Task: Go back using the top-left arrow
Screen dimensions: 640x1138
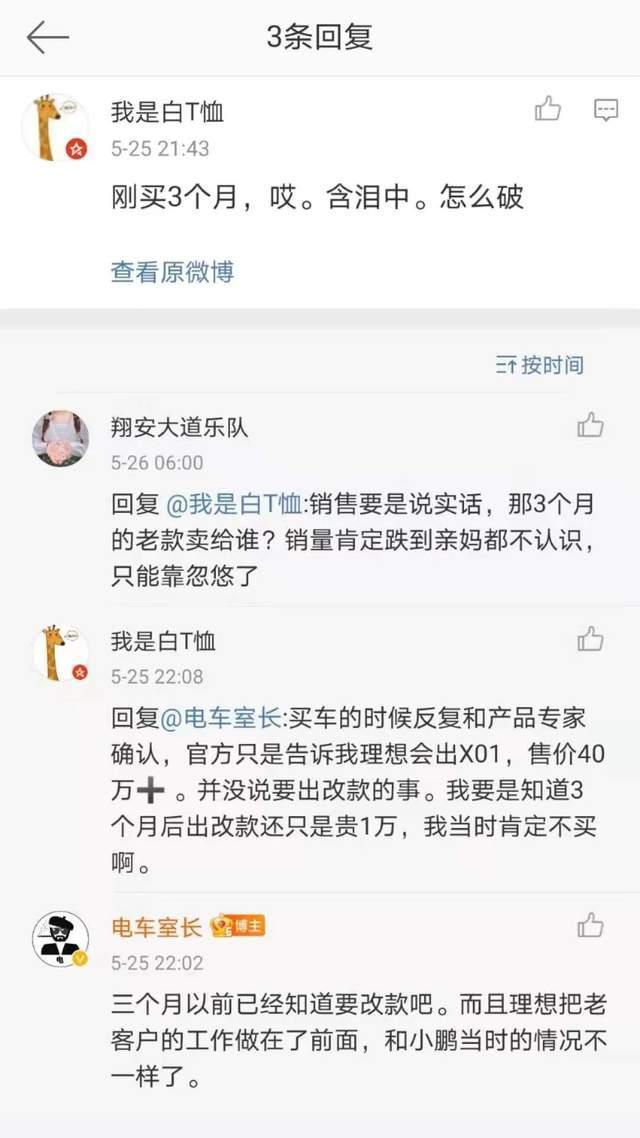Action: tap(47, 38)
